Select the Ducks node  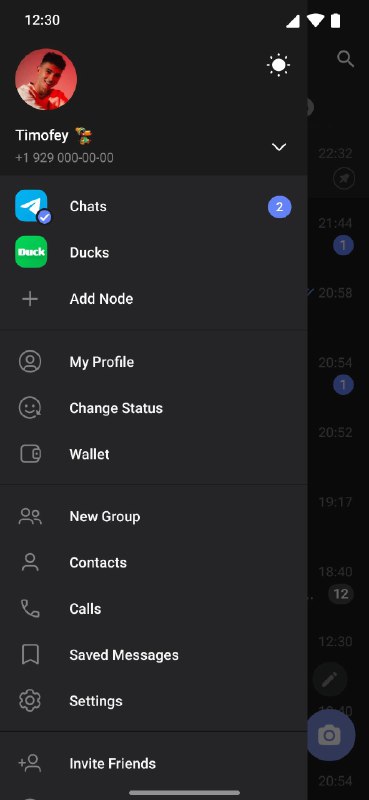point(154,252)
